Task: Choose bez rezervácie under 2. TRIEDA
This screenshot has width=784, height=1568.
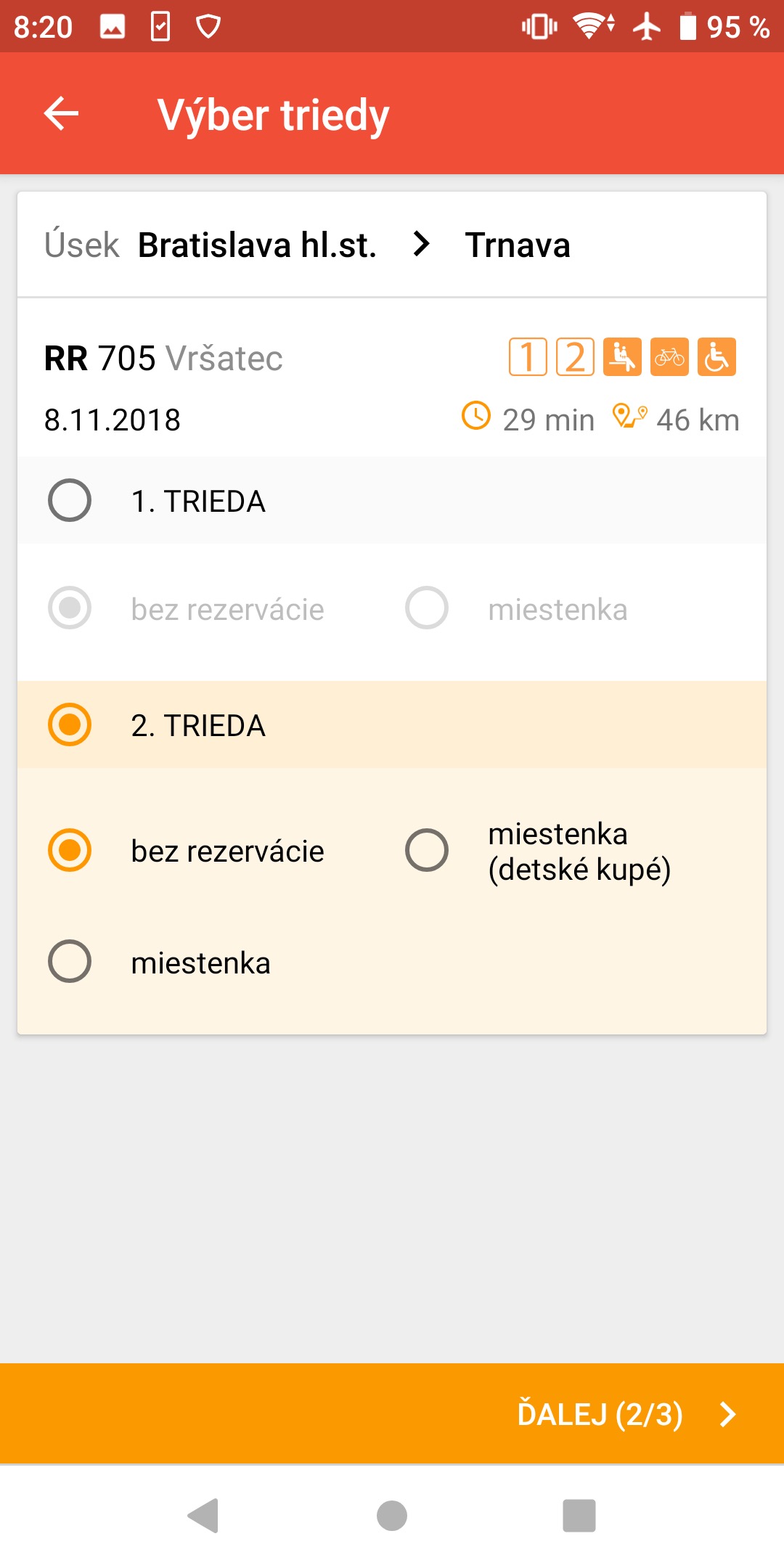Action: coord(70,850)
